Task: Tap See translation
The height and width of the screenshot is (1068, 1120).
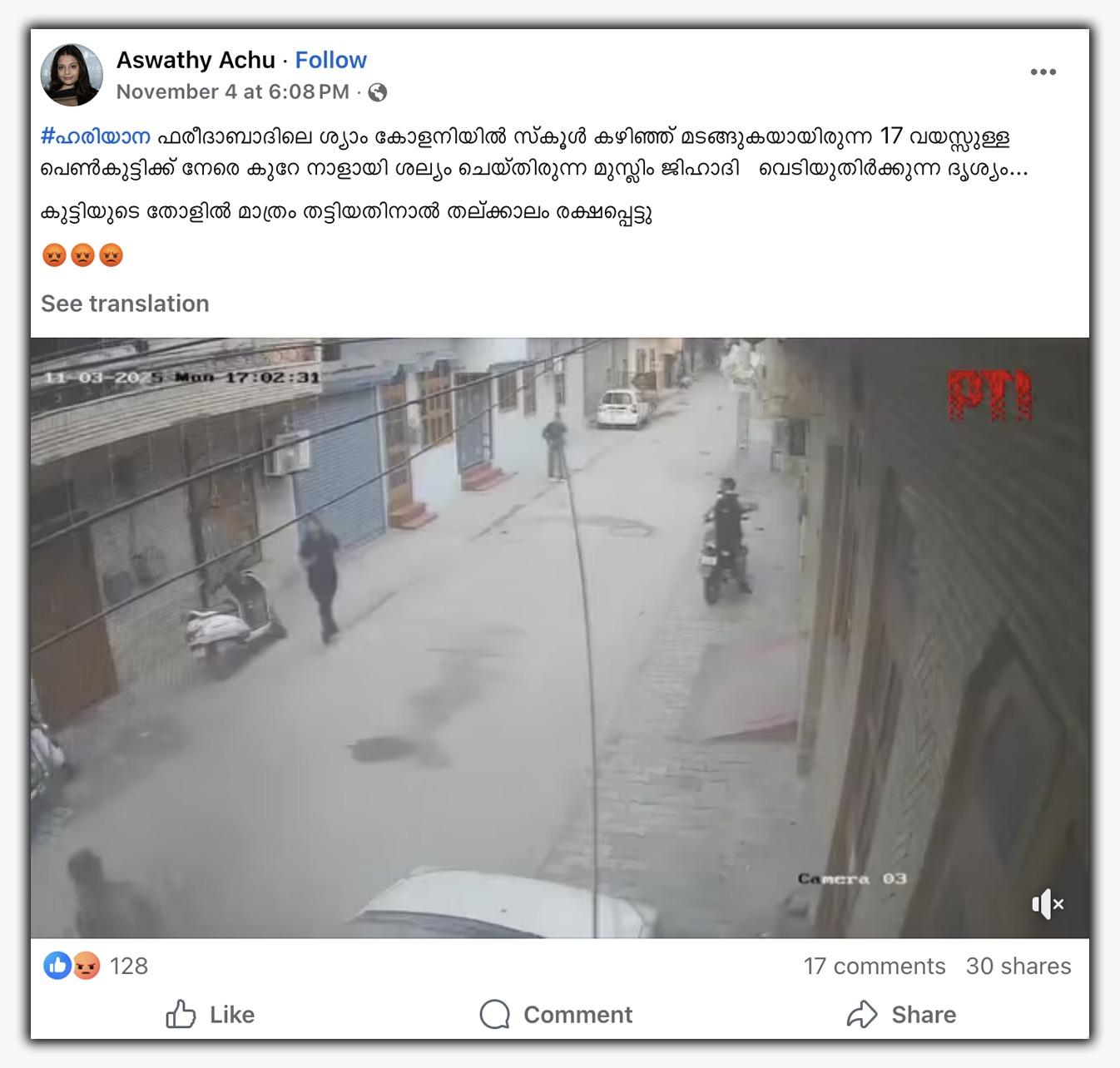Action: [x=125, y=304]
